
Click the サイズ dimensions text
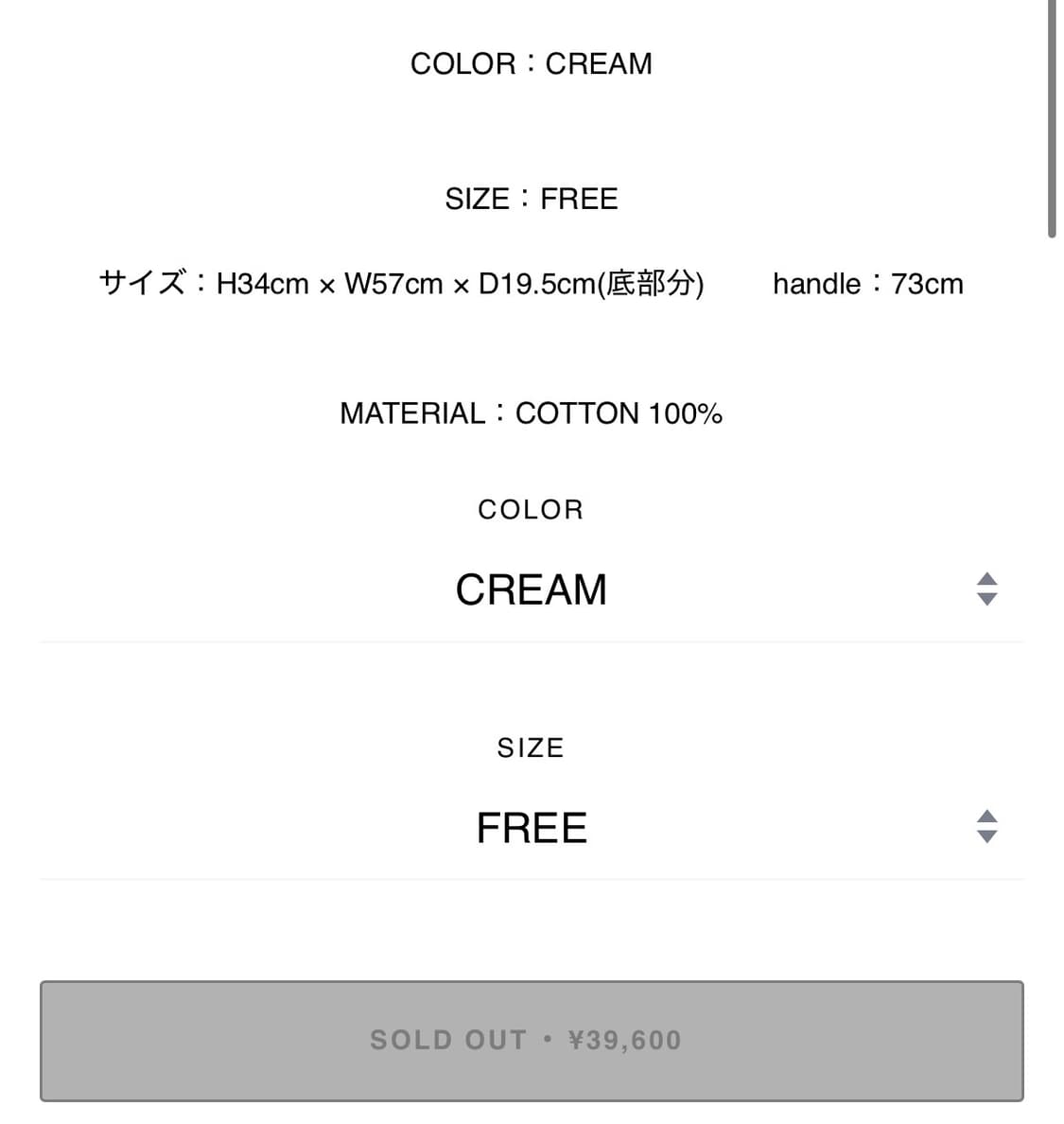point(402,283)
